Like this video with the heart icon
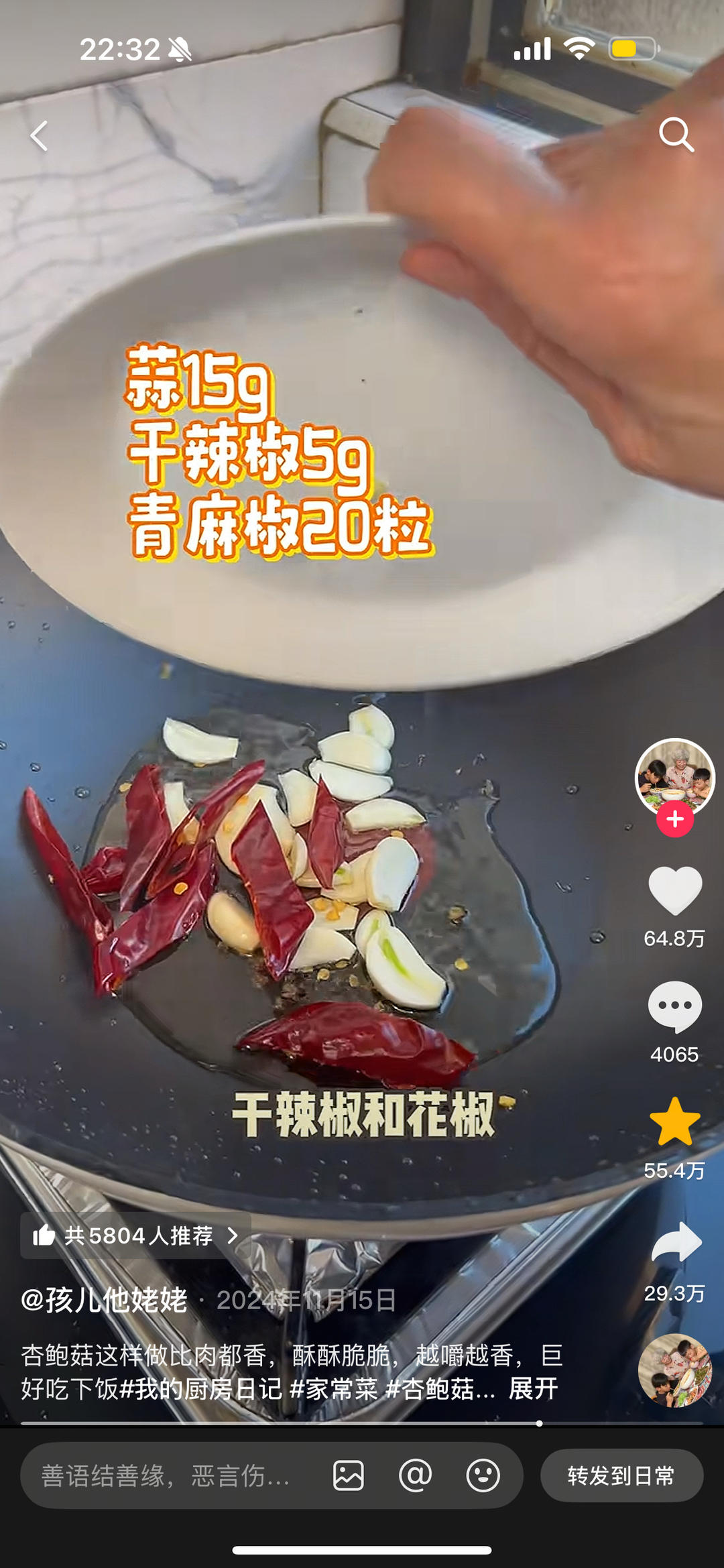Viewport: 724px width, 1568px height. pyautogui.click(x=674, y=891)
